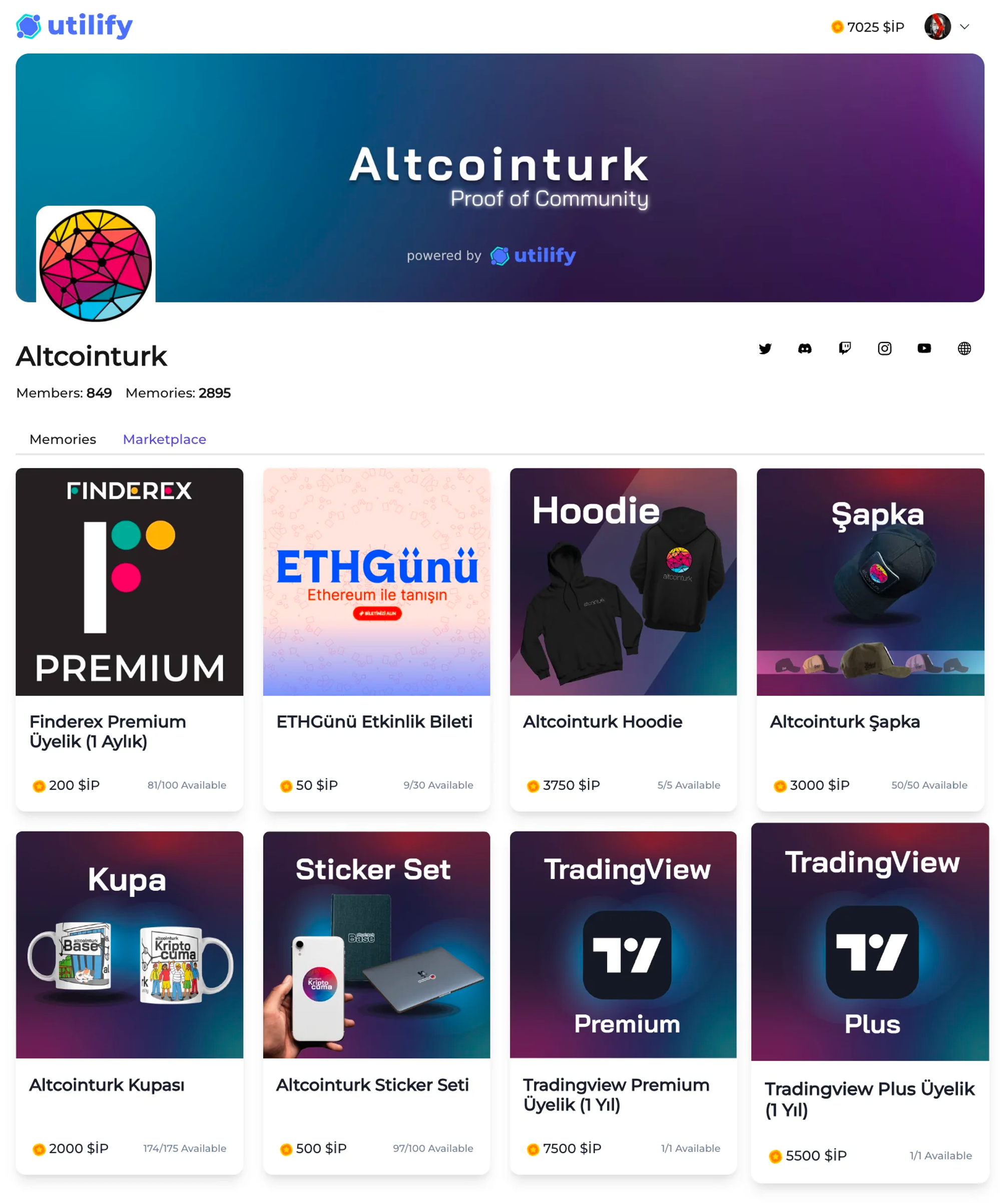Open Tradingview Premium Üyelik listing
The image size is (1001, 1204).
click(x=623, y=1002)
